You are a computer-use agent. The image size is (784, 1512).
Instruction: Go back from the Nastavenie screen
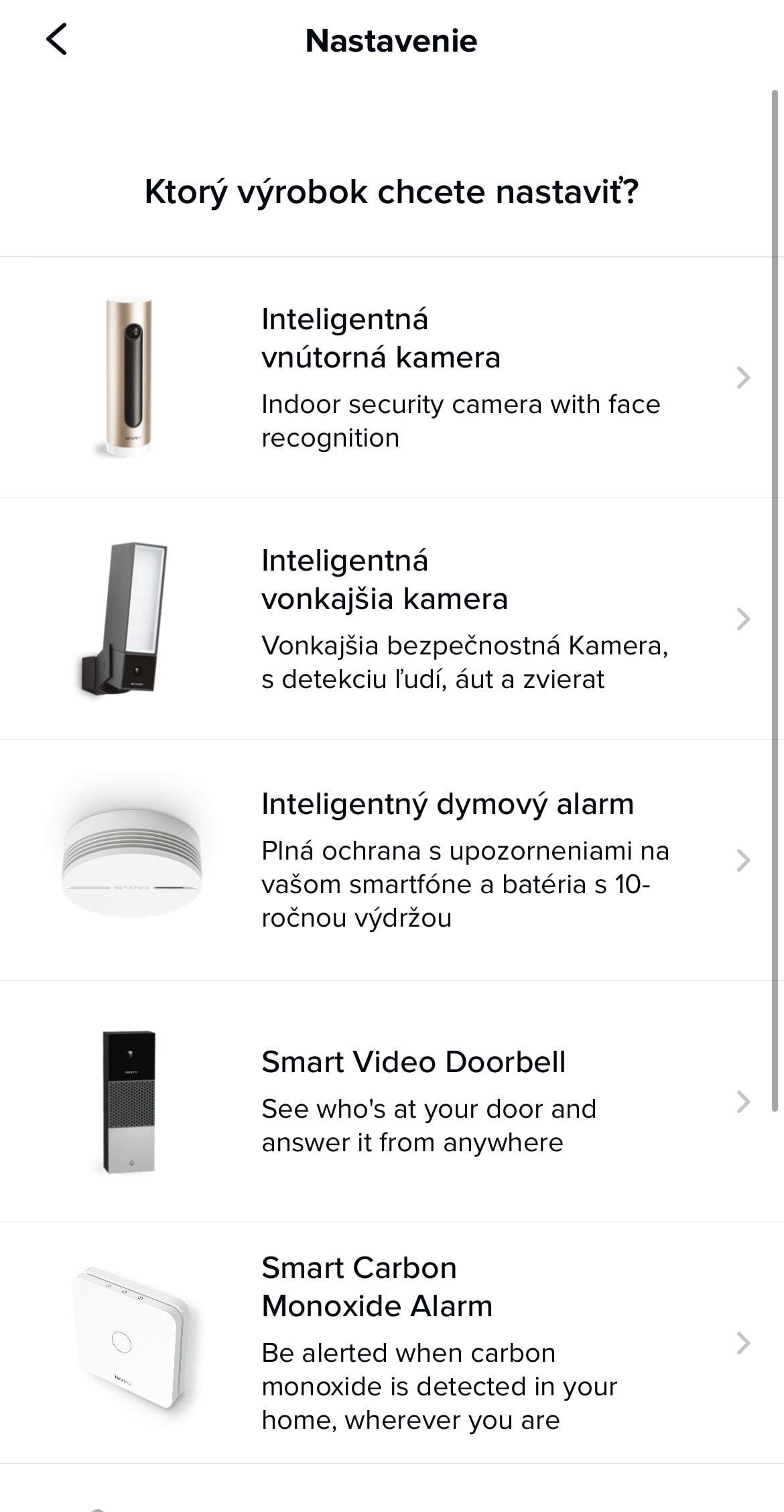point(57,40)
